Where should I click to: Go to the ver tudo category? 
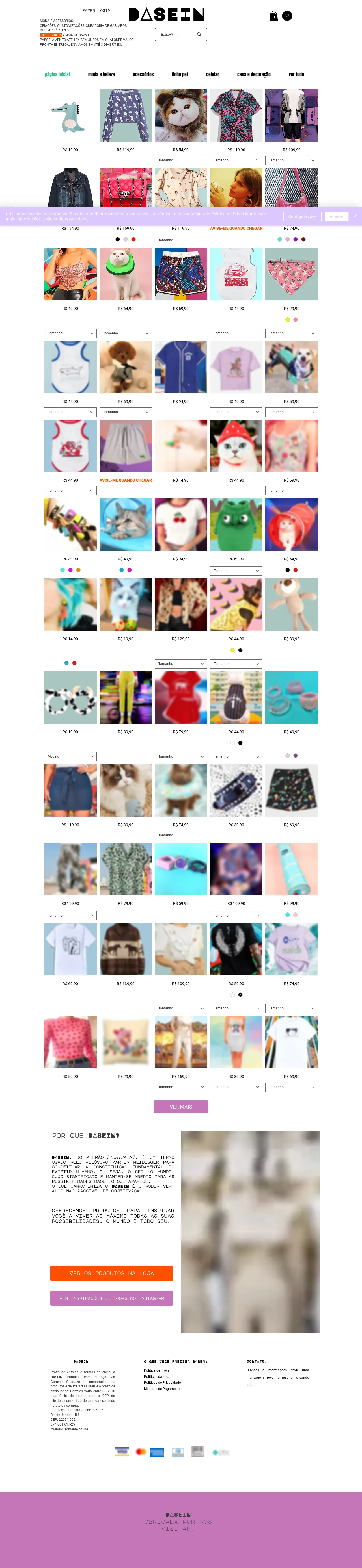pos(296,74)
